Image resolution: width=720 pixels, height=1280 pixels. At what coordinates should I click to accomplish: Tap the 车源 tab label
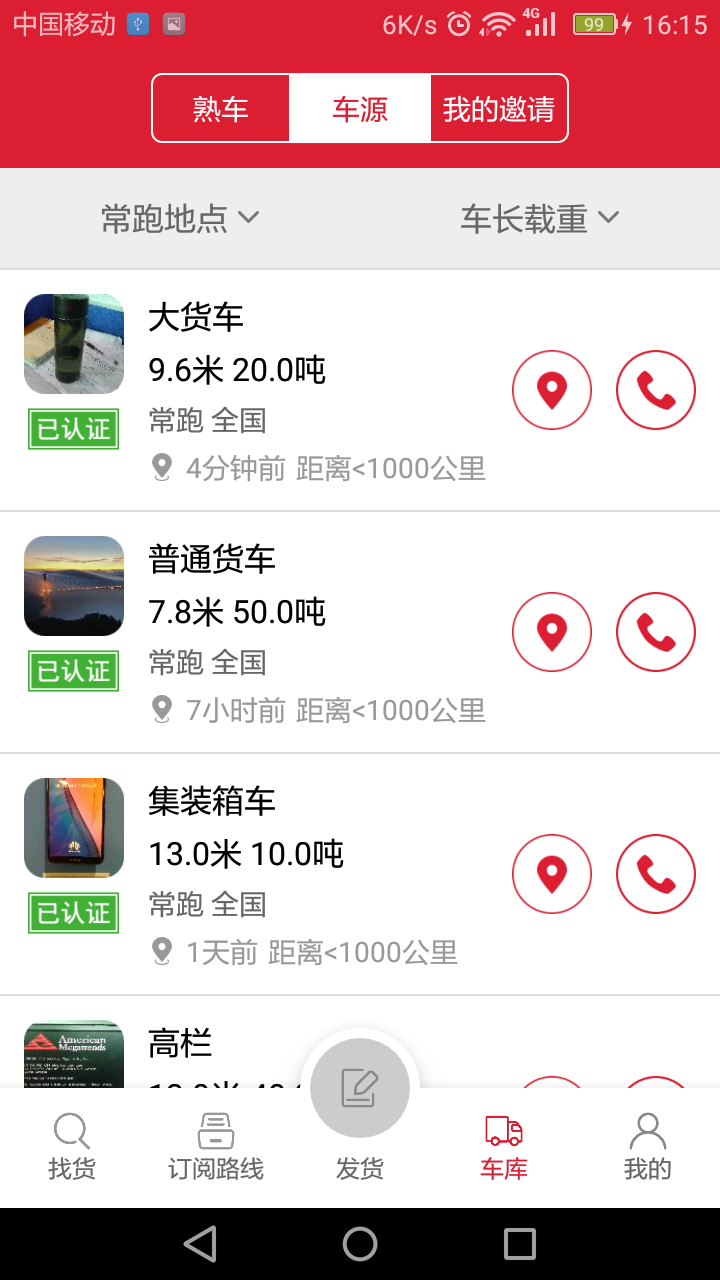click(360, 107)
